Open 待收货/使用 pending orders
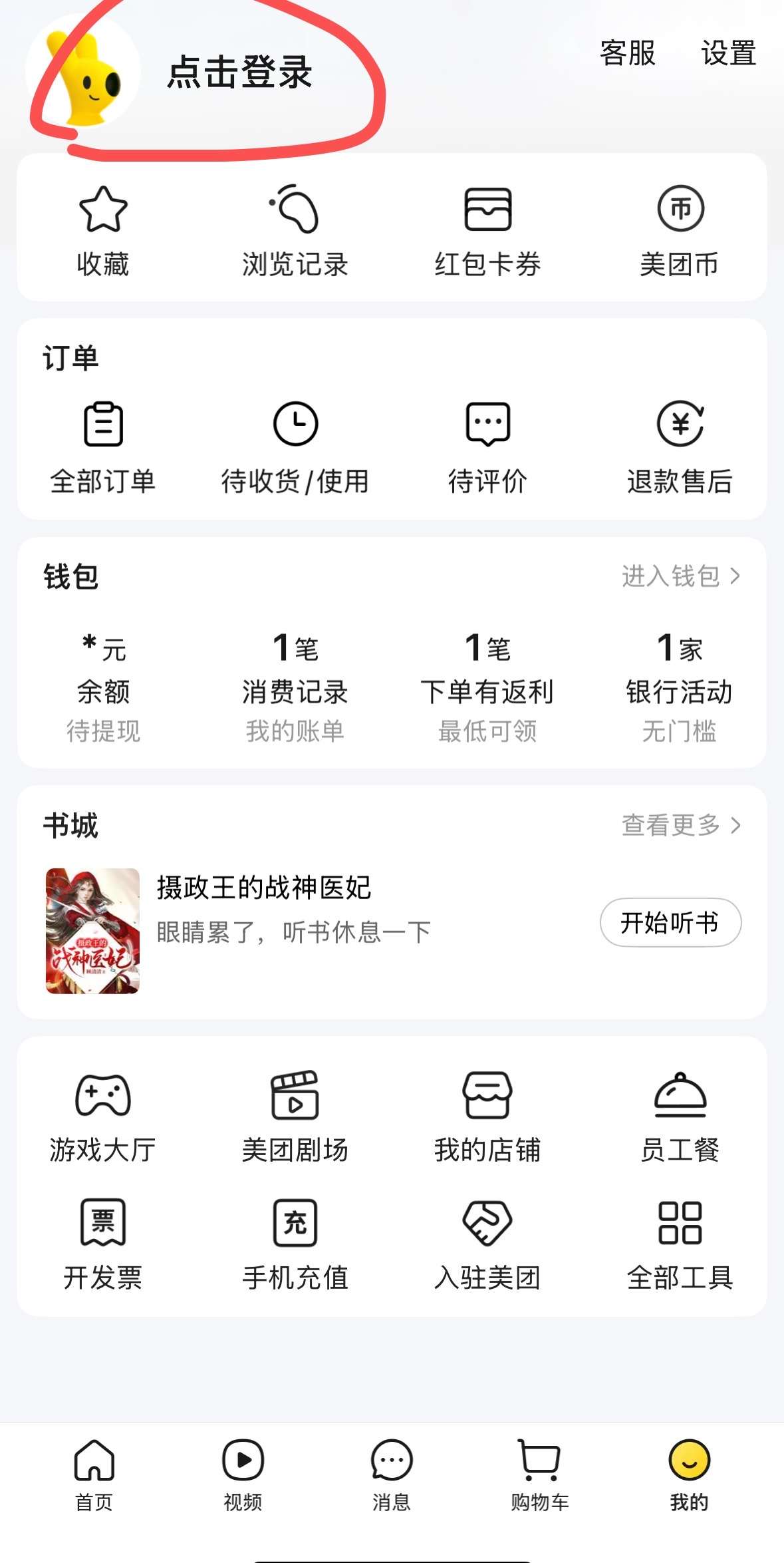Image resolution: width=784 pixels, height=1563 pixels. tap(295, 446)
